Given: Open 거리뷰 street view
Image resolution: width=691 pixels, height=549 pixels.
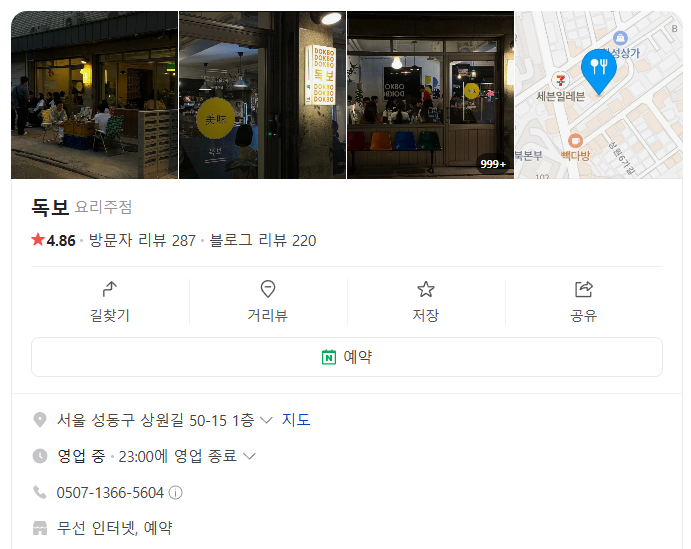Looking at the screenshot, I should click(267, 301).
